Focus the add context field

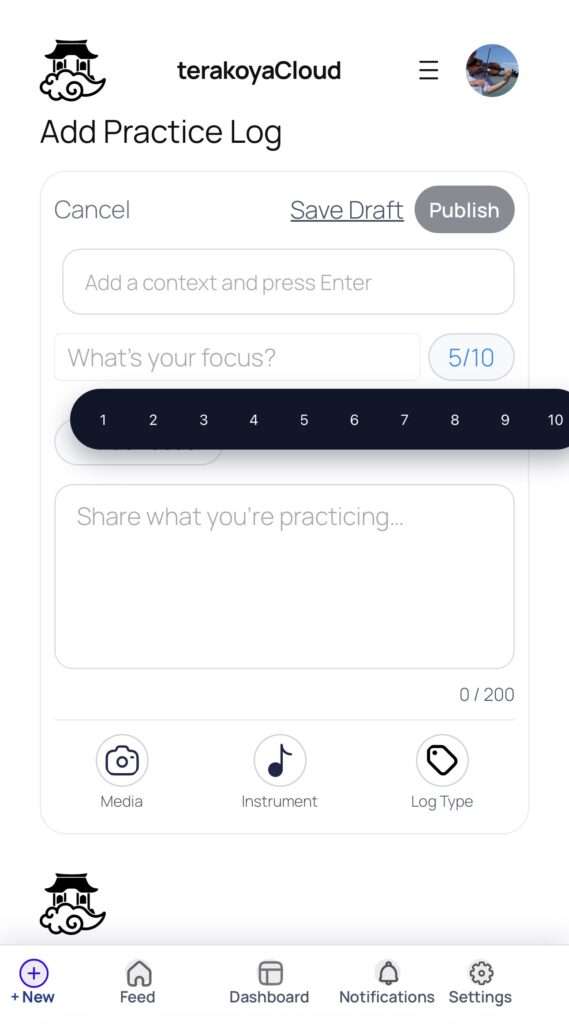pos(288,281)
